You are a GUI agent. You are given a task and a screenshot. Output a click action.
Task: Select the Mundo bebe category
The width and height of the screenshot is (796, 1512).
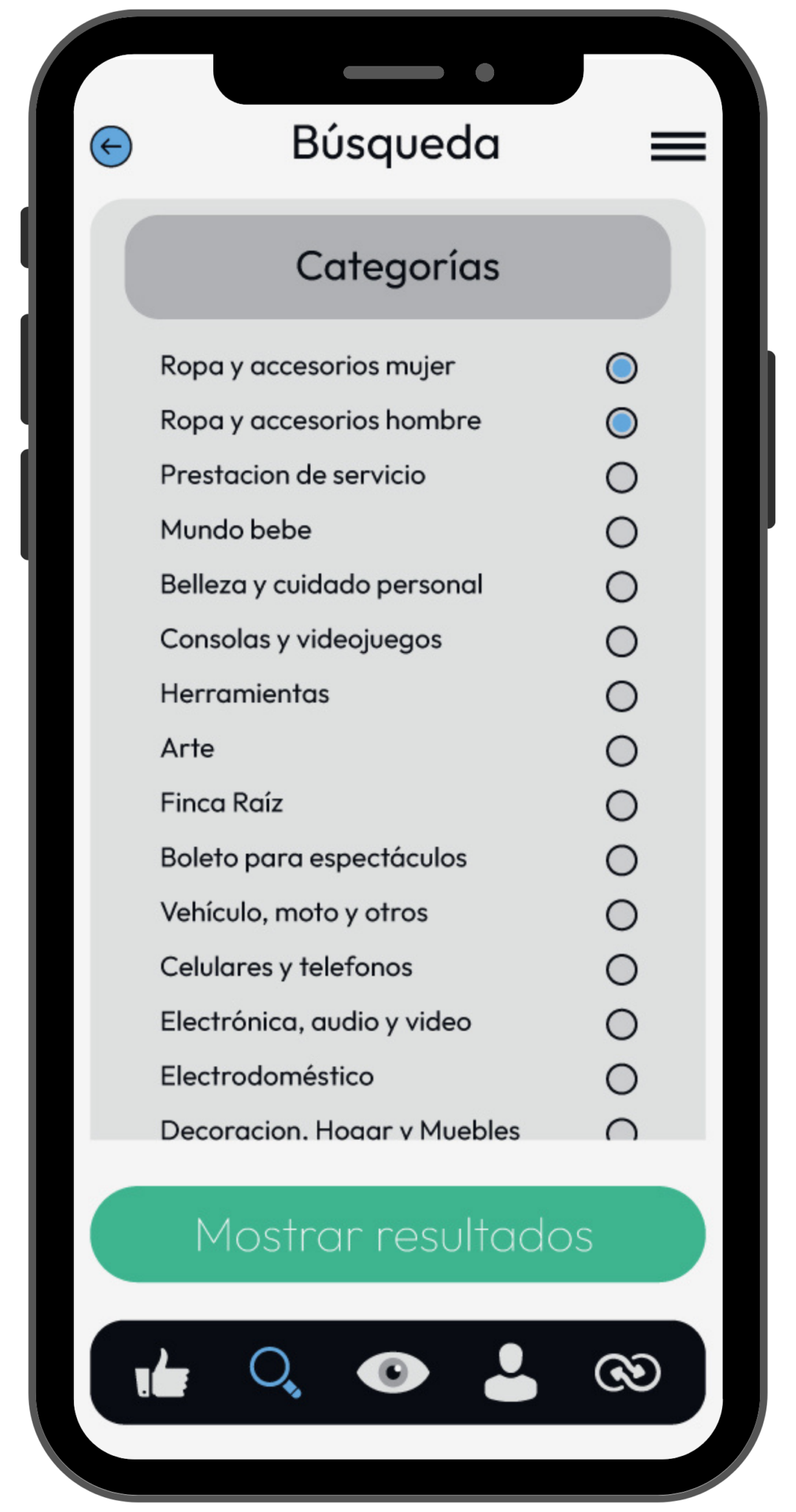point(621,531)
